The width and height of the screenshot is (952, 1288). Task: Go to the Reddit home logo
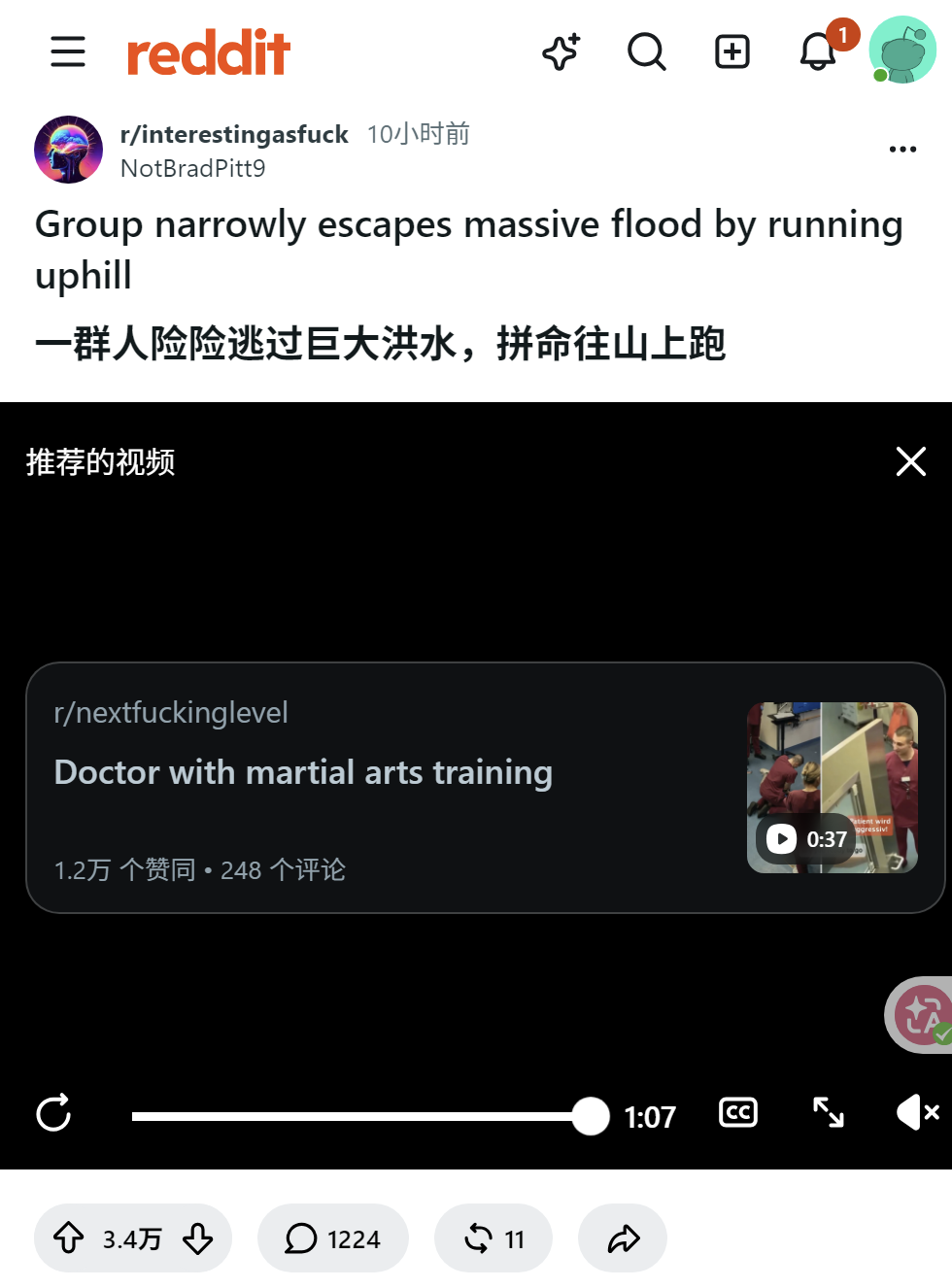tap(208, 52)
